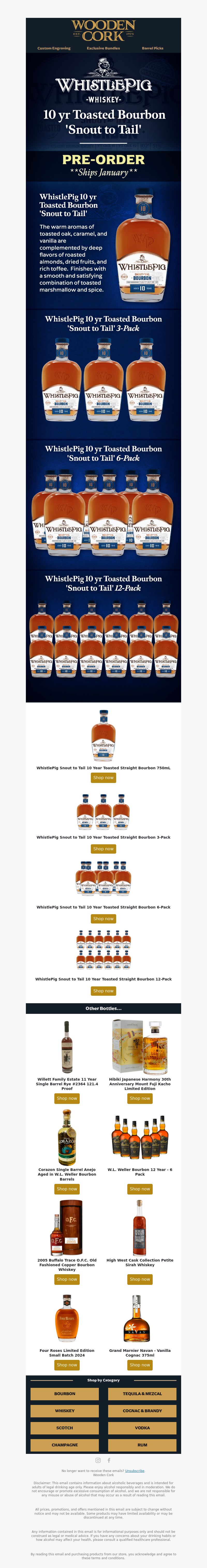Browse the BOURBON category
This screenshot has width=207, height=1568.
pos(64,1393)
